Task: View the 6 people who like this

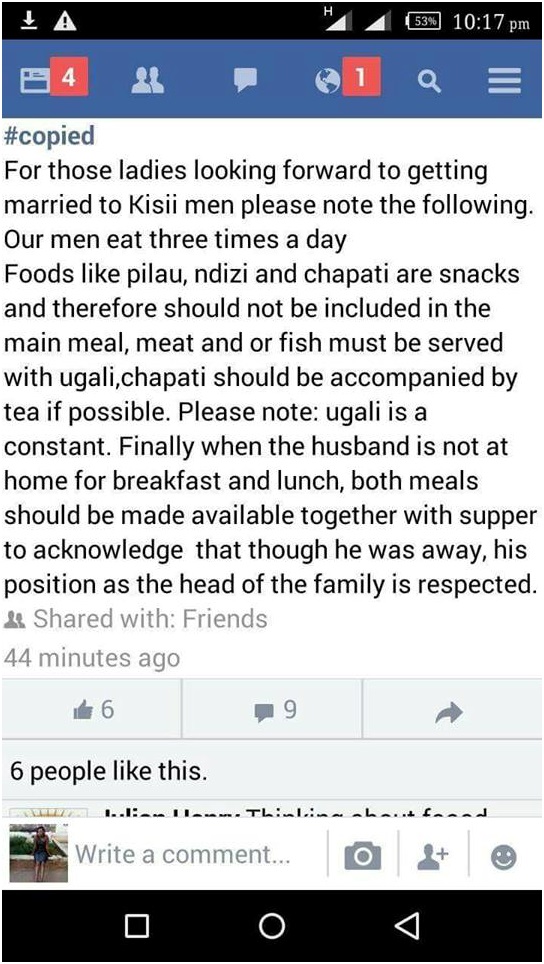Action: click(109, 771)
